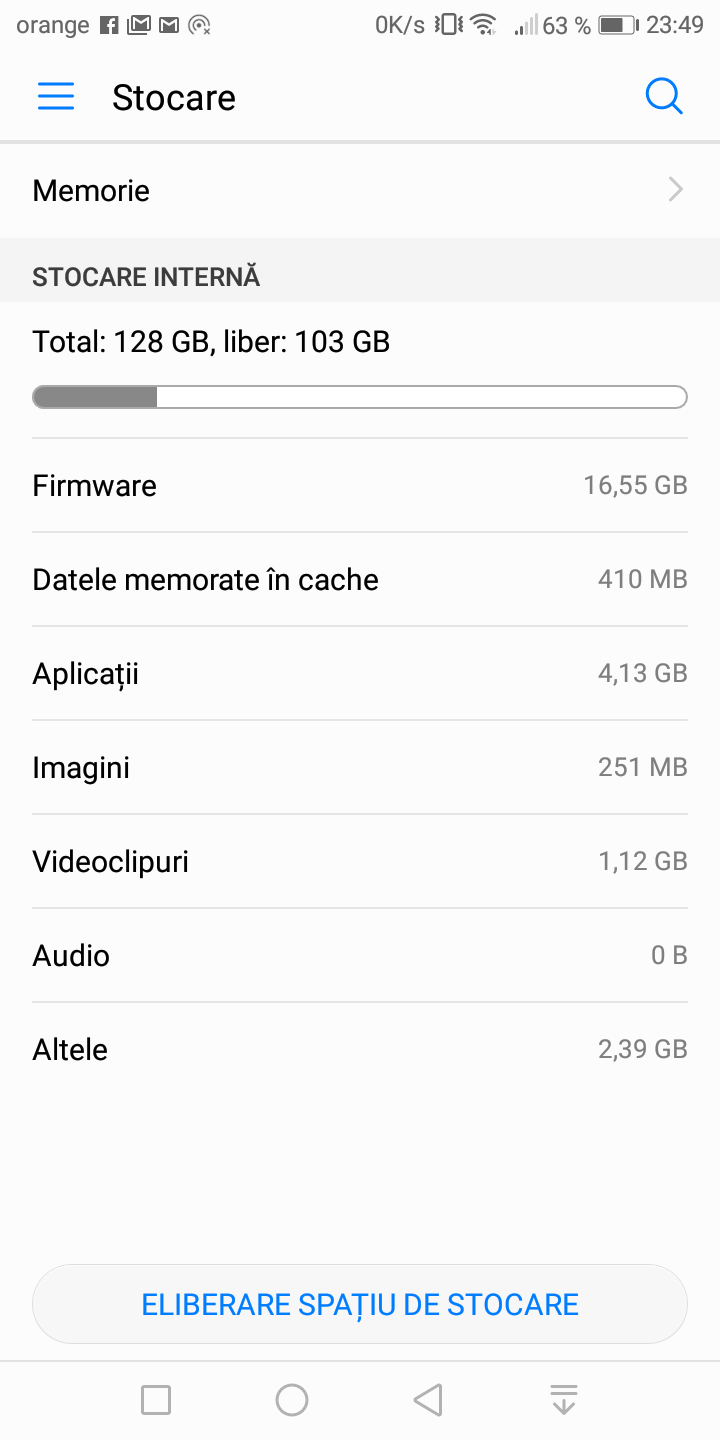
Task: Open Aplicații storage usage
Action: click(x=360, y=674)
